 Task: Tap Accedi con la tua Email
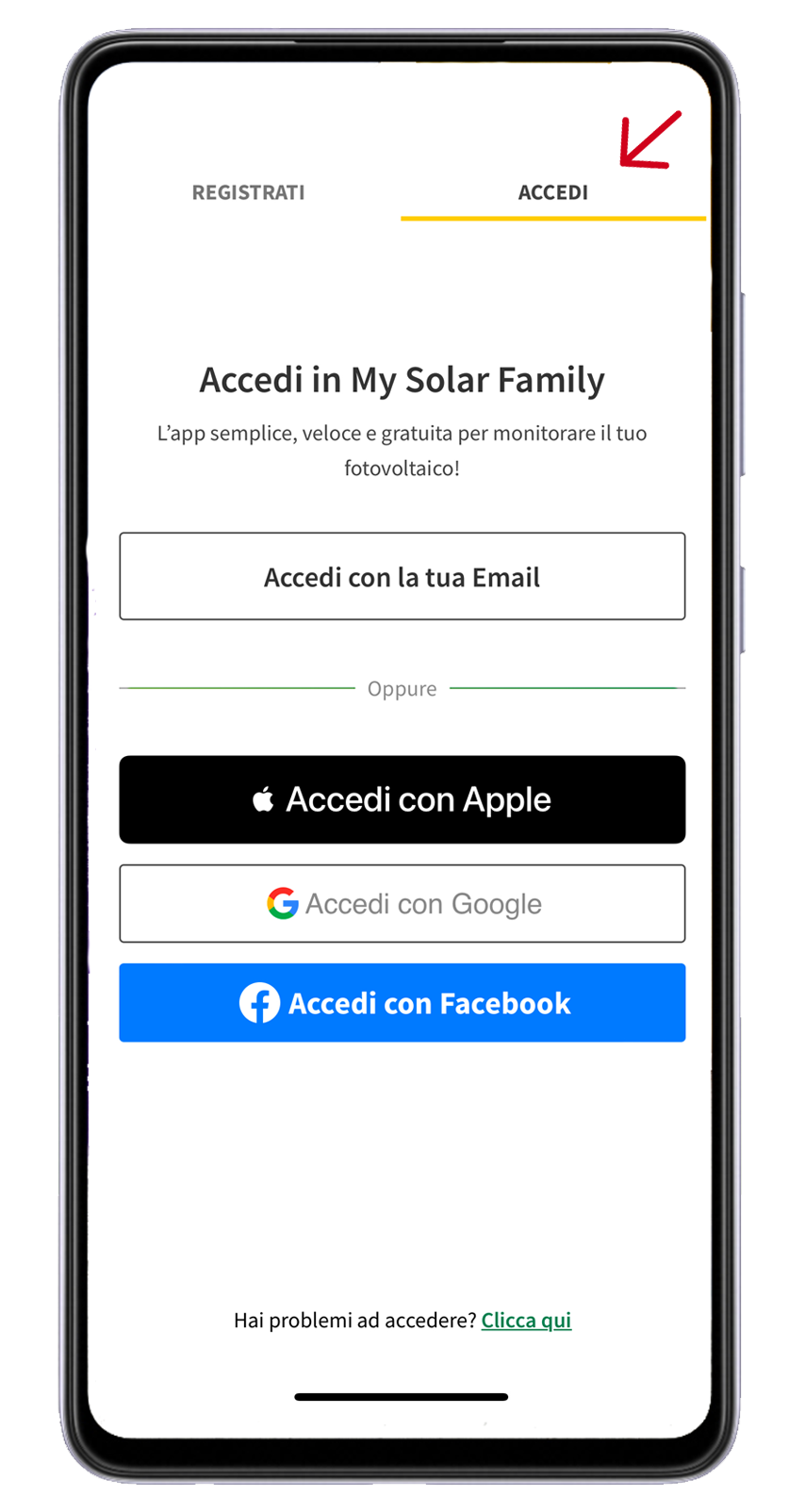pos(402,577)
